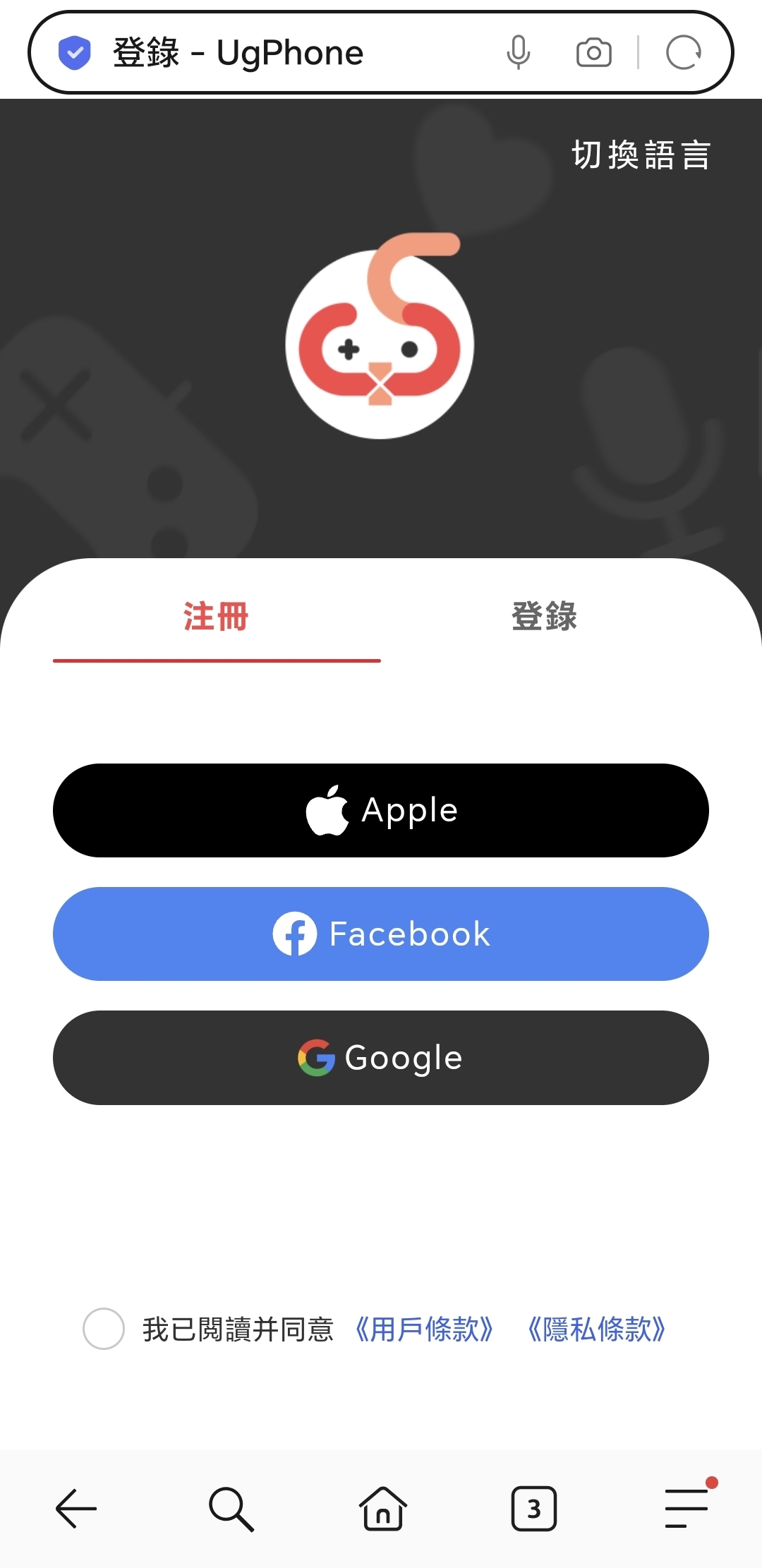Viewport: 762px width, 1568px height.
Task: Open the tab switcher showing 3 tabs
Action: (534, 1509)
